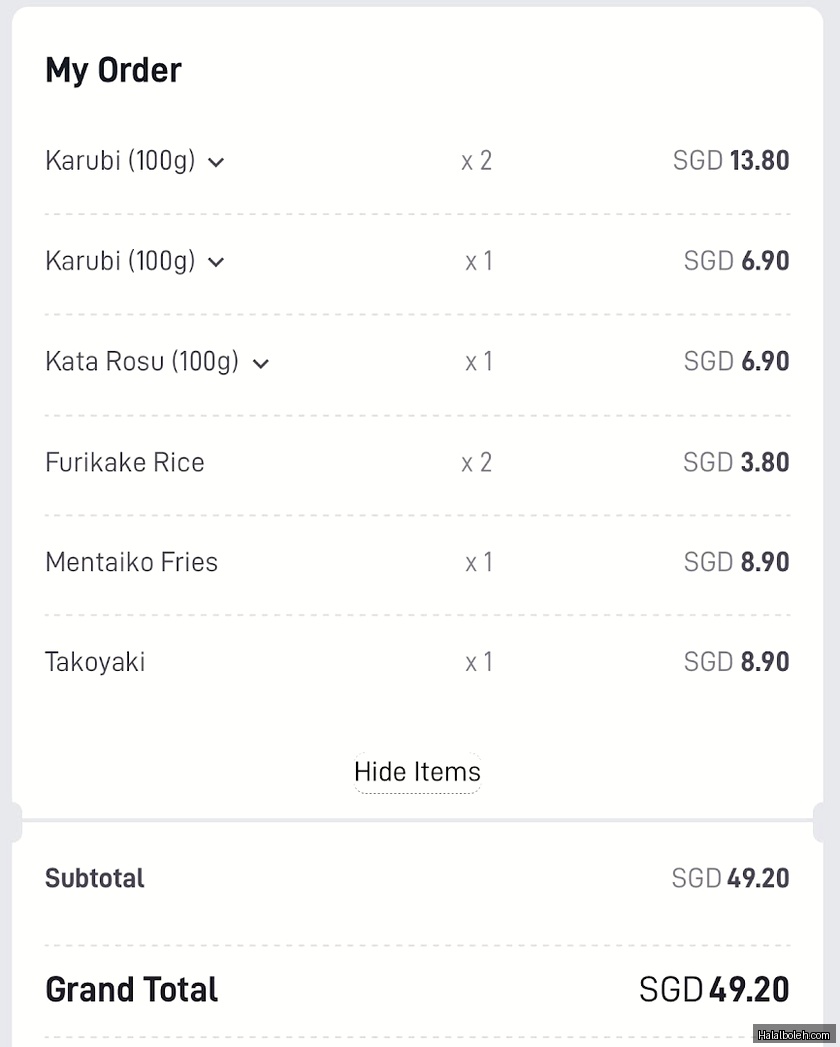Expand the first Karubi (100g) item details
Image resolution: width=840 pixels, height=1047 pixels.
(218, 162)
